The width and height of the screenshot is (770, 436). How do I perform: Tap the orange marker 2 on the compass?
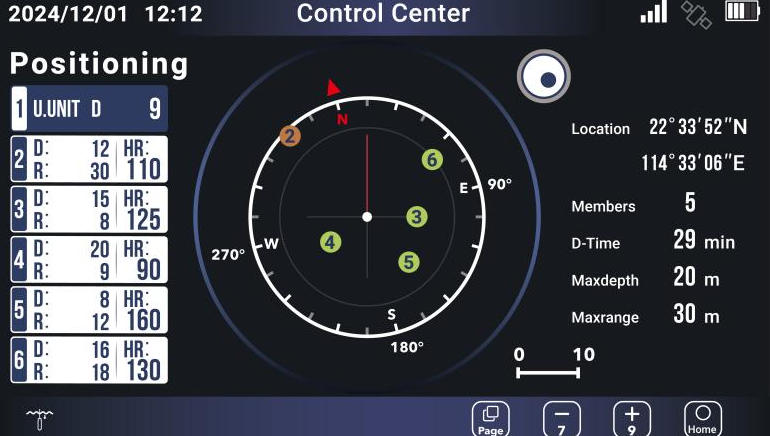[x=290, y=136]
